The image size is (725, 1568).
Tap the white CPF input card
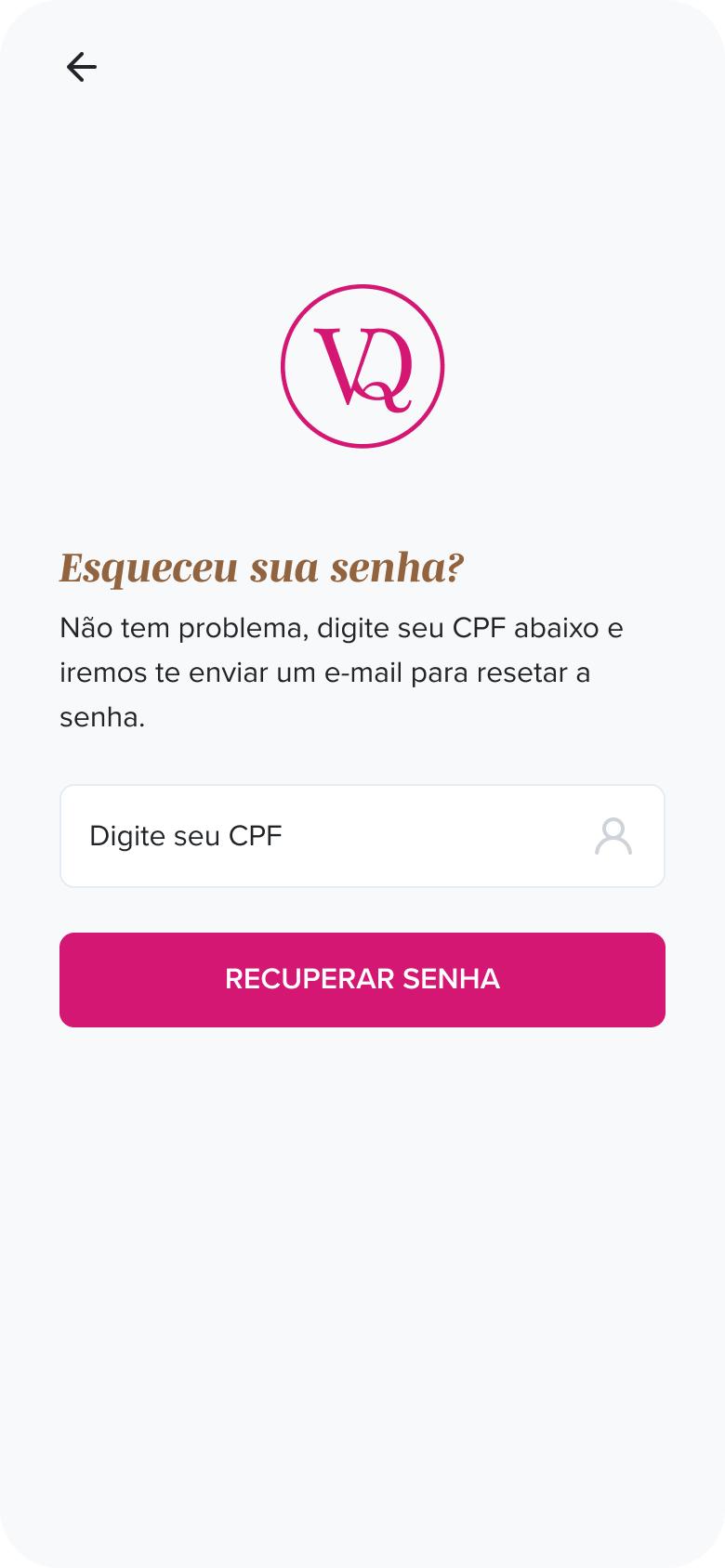coord(362,836)
